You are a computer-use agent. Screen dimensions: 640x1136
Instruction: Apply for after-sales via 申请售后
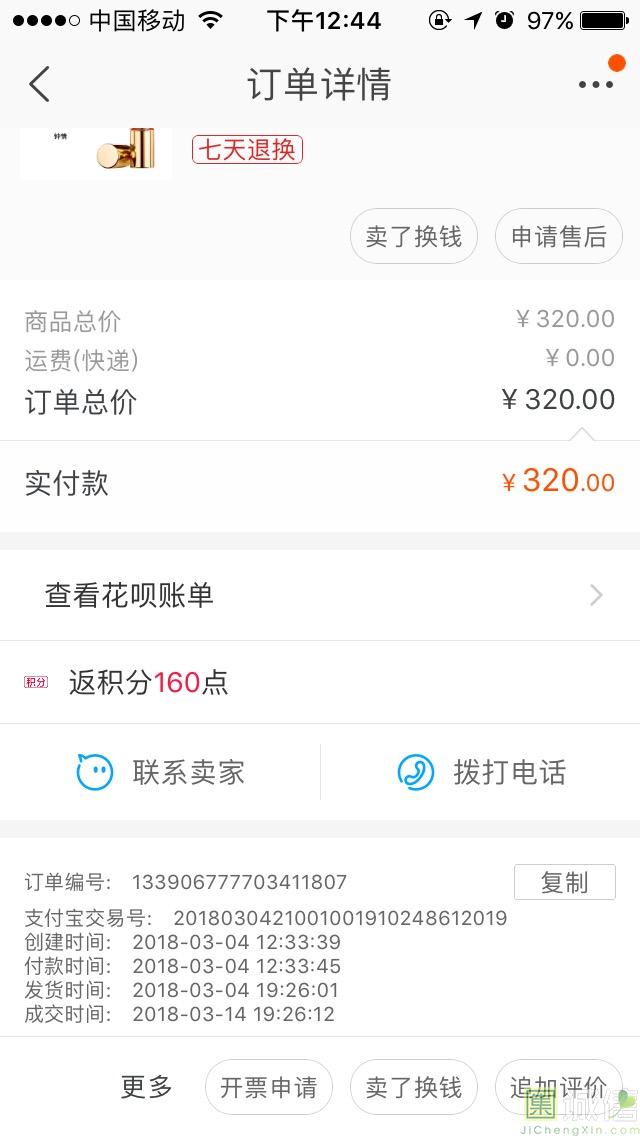pyautogui.click(x=559, y=236)
